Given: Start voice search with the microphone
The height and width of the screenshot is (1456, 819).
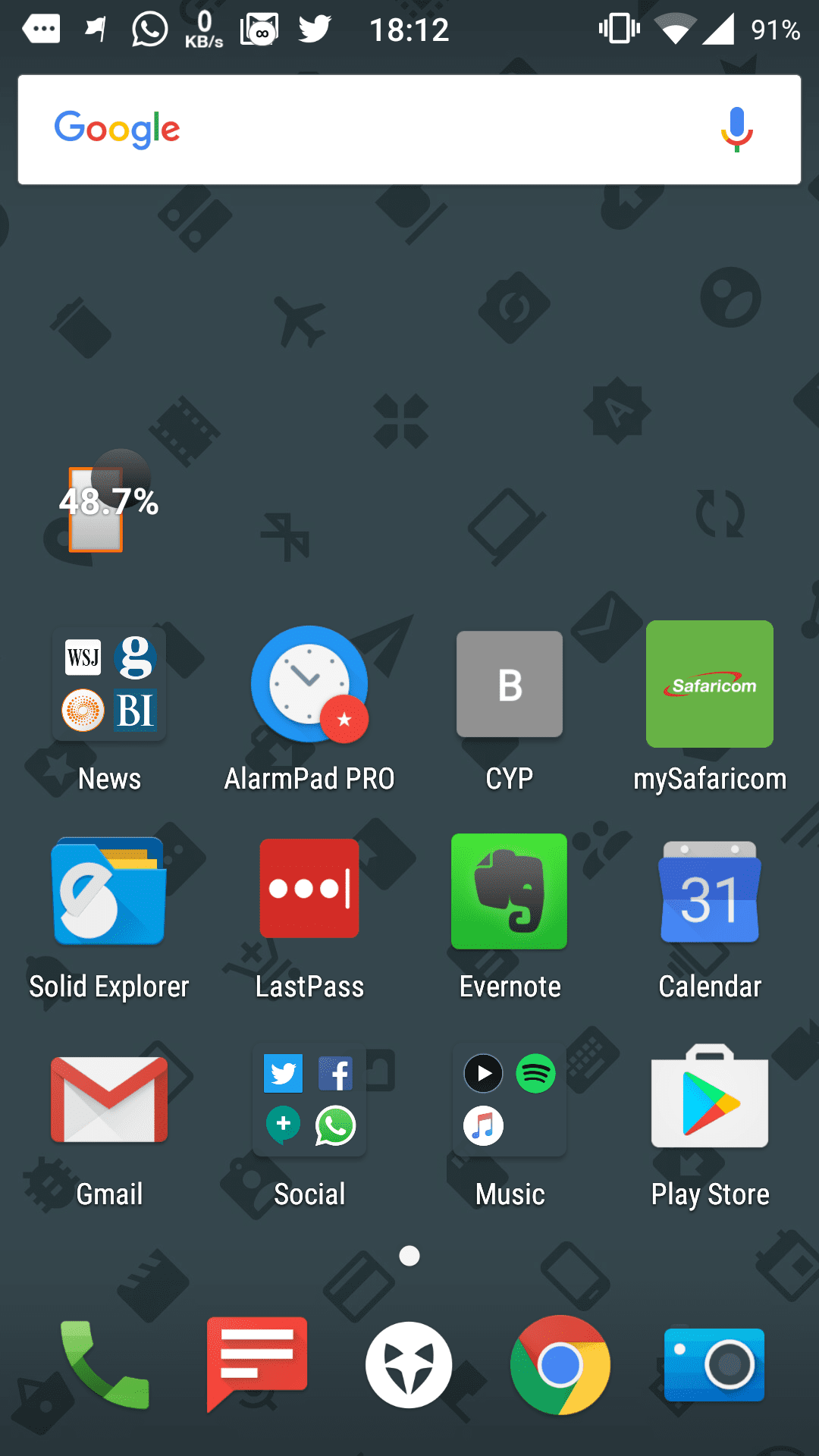Looking at the screenshot, I should pyautogui.click(x=736, y=130).
